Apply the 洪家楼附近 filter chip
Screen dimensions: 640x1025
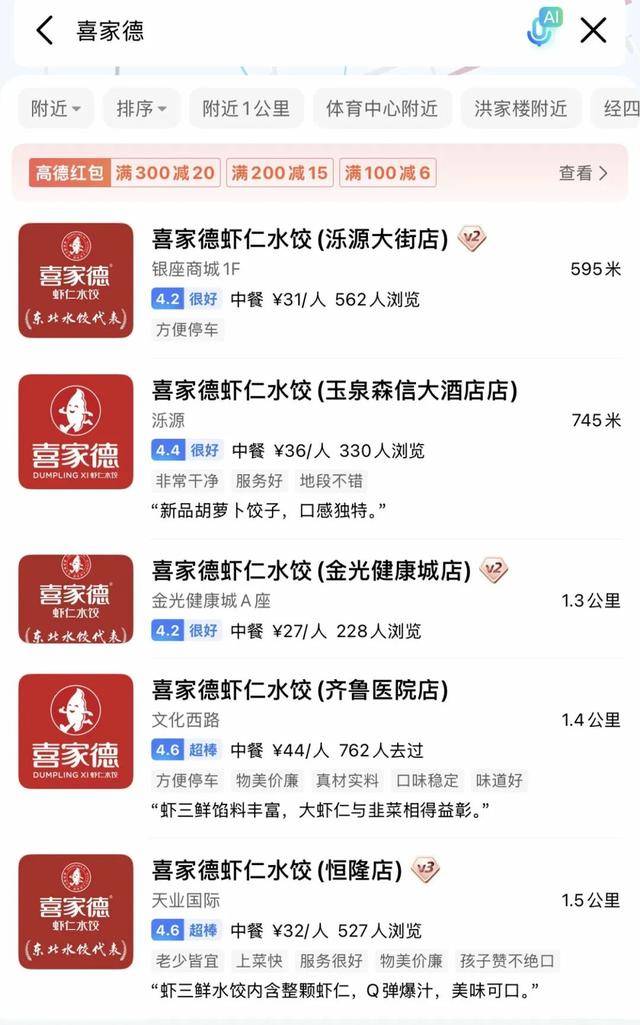tap(520, 108)
